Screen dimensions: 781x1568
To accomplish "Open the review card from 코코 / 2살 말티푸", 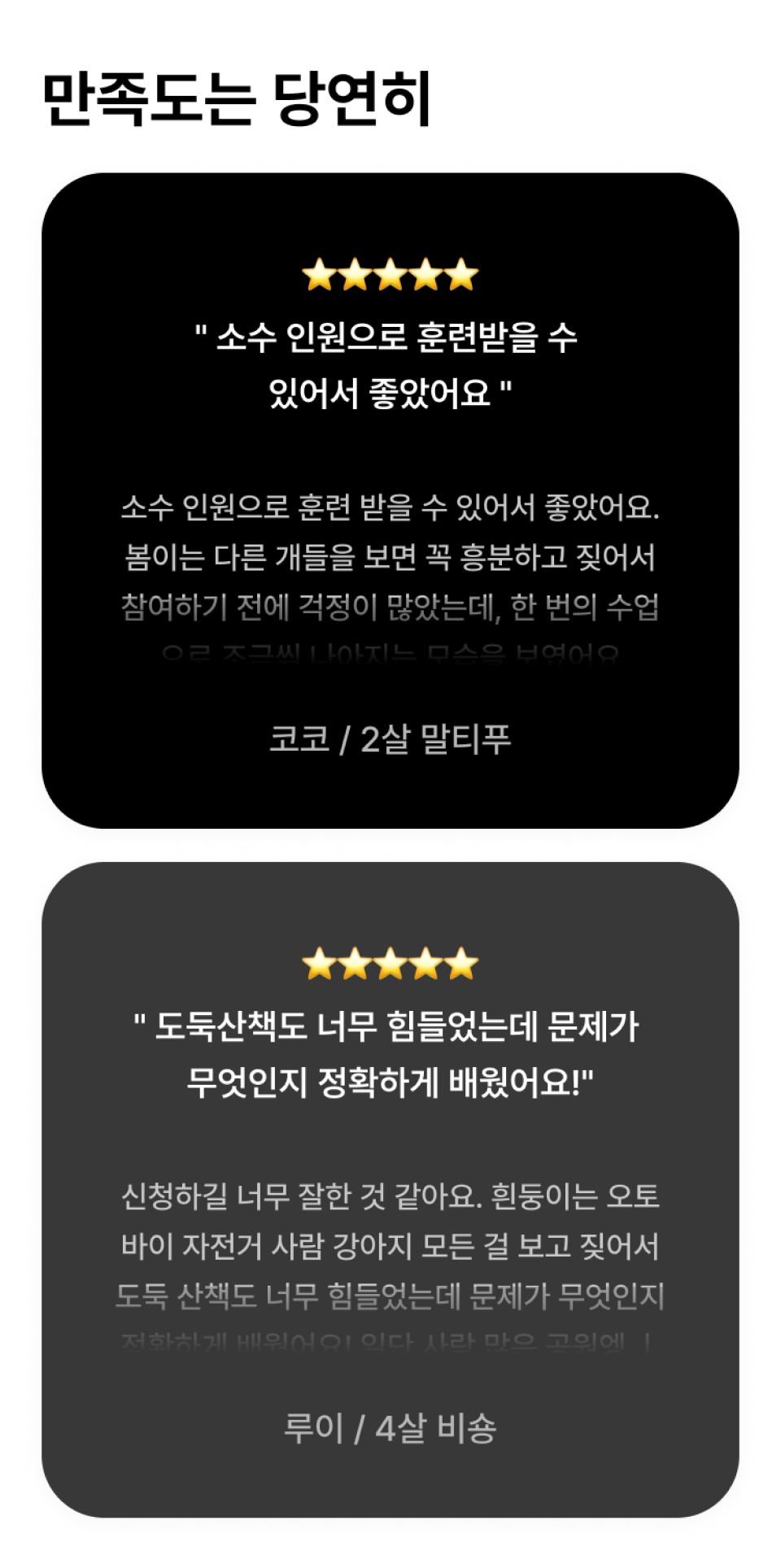I will (x=390, y=500).
